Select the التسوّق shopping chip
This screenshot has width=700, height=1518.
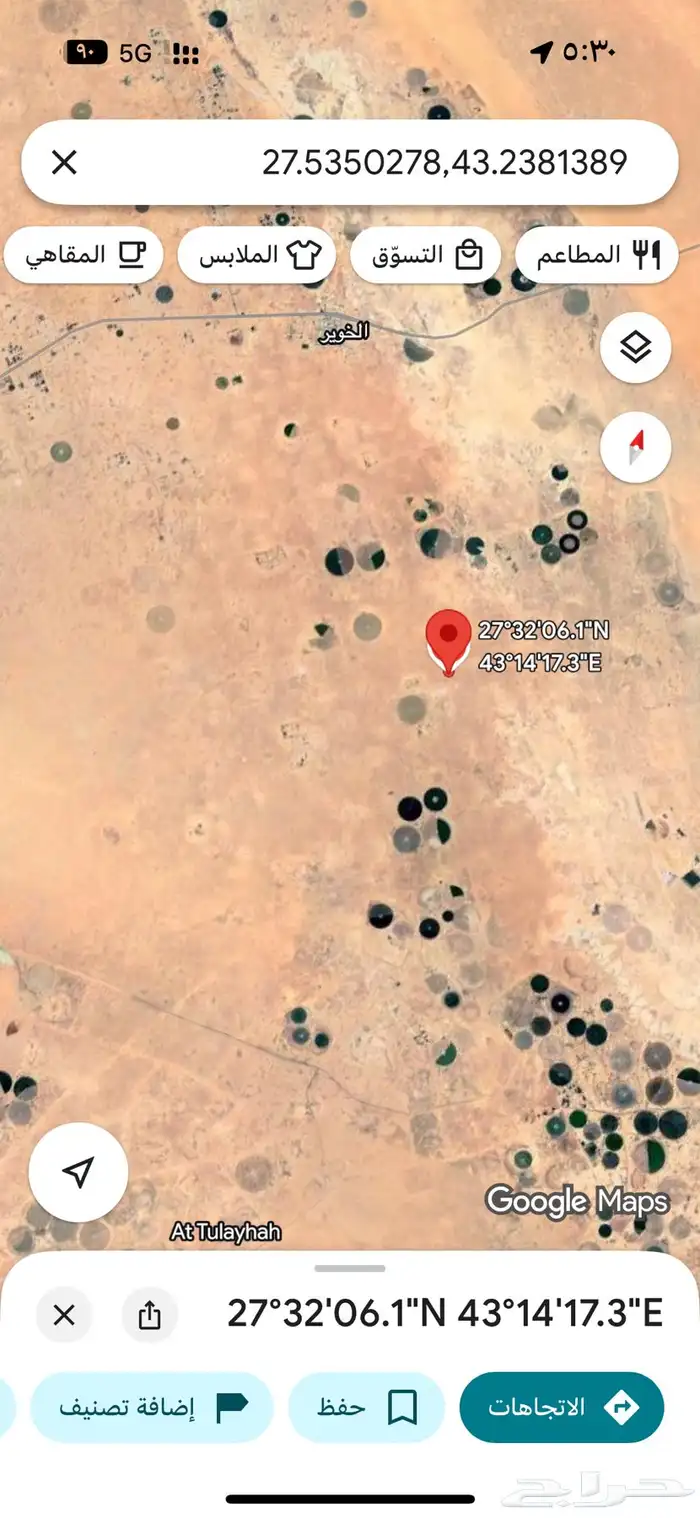click(424, 255)
